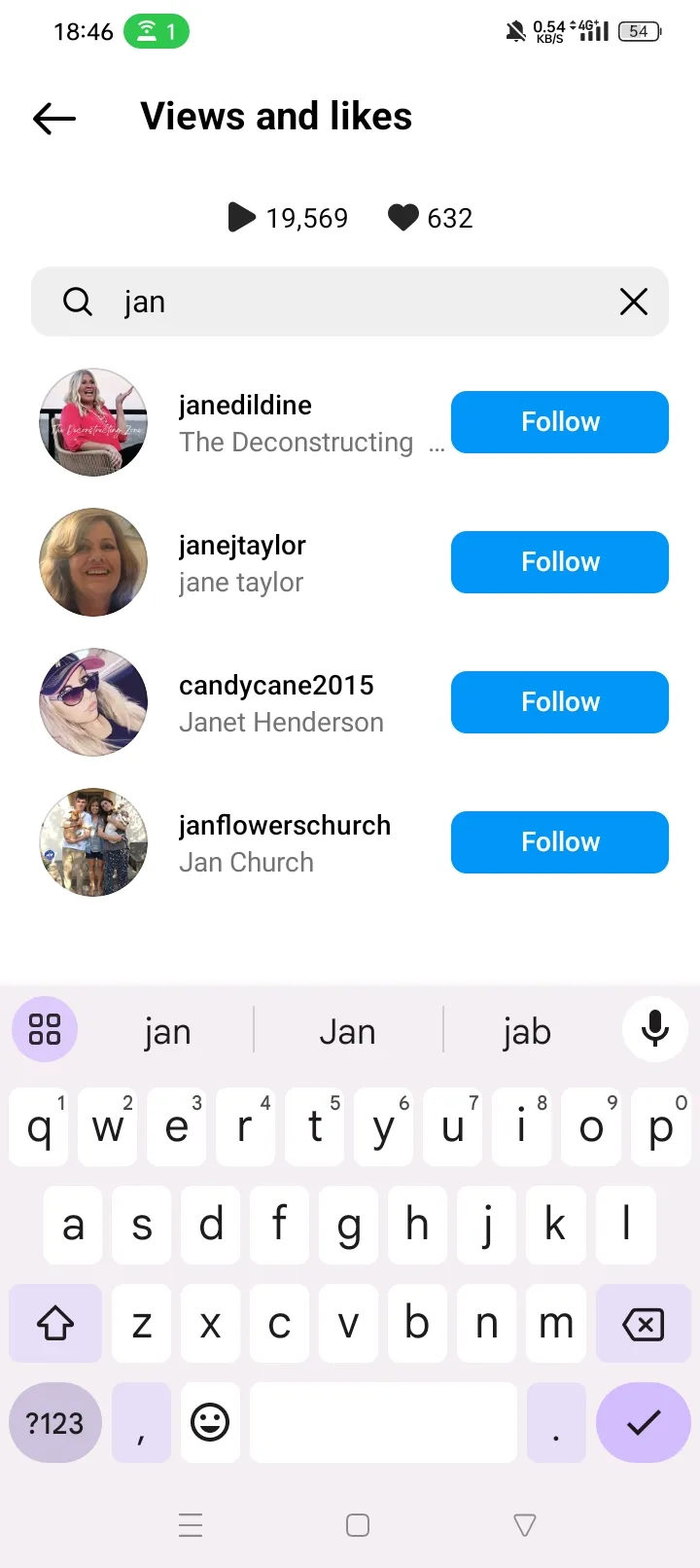Open the emoji keyboard
This screenshot has width=700, height=1568.
[210, 1423]
